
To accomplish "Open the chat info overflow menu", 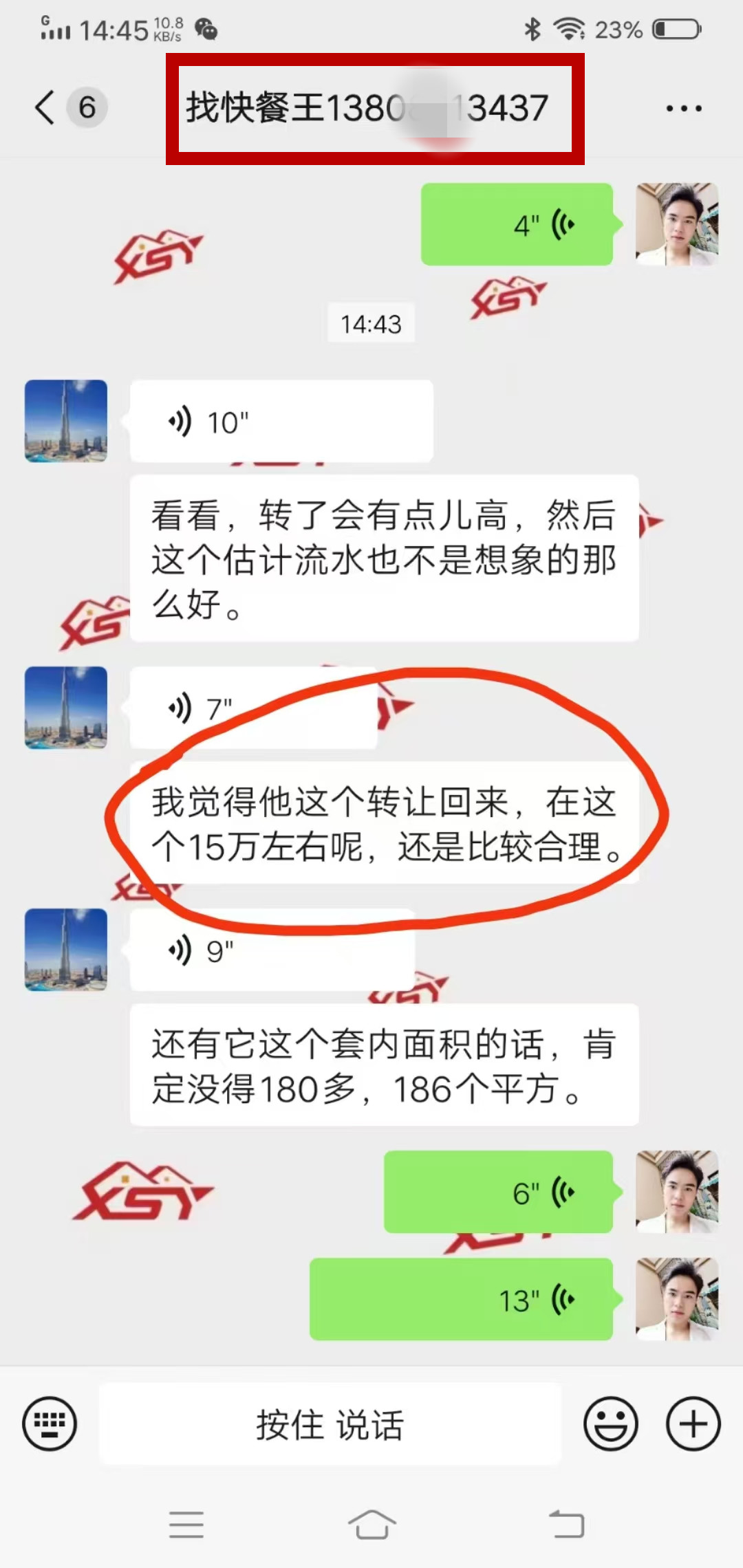I will 684,108.
